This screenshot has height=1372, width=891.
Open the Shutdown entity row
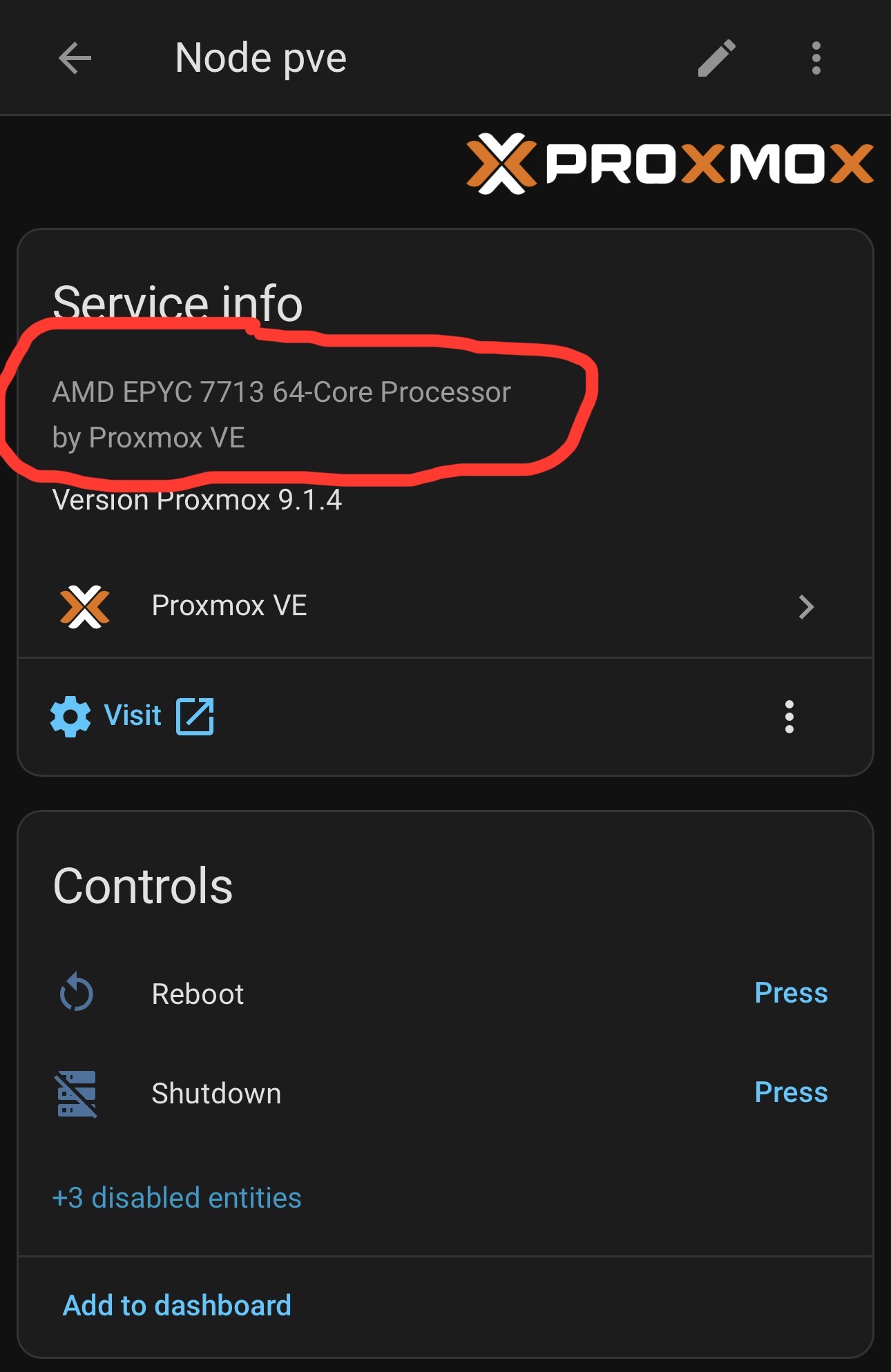click(x=215, y=1094)
